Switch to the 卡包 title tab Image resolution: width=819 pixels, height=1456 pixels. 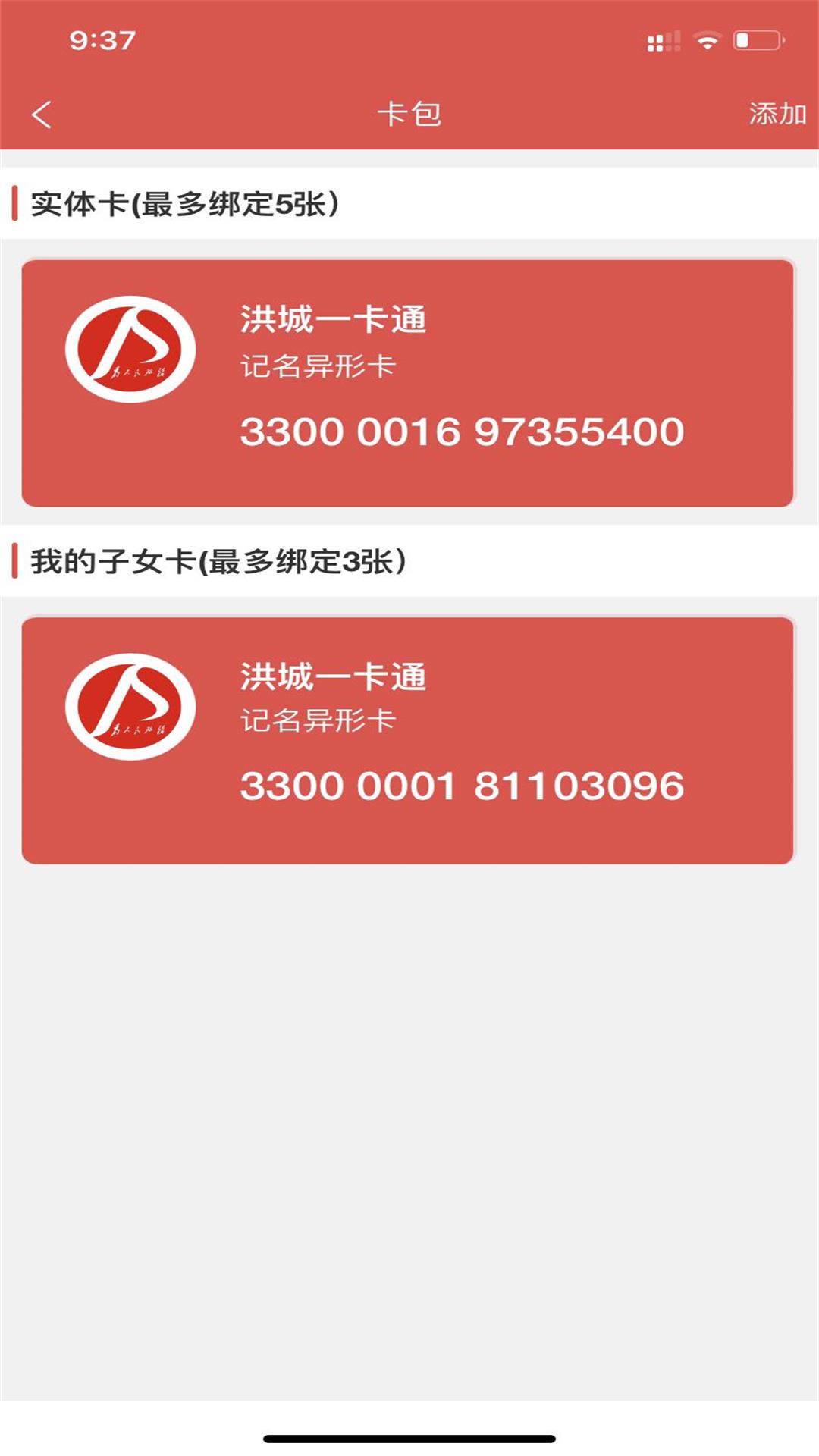coord(409,112)
